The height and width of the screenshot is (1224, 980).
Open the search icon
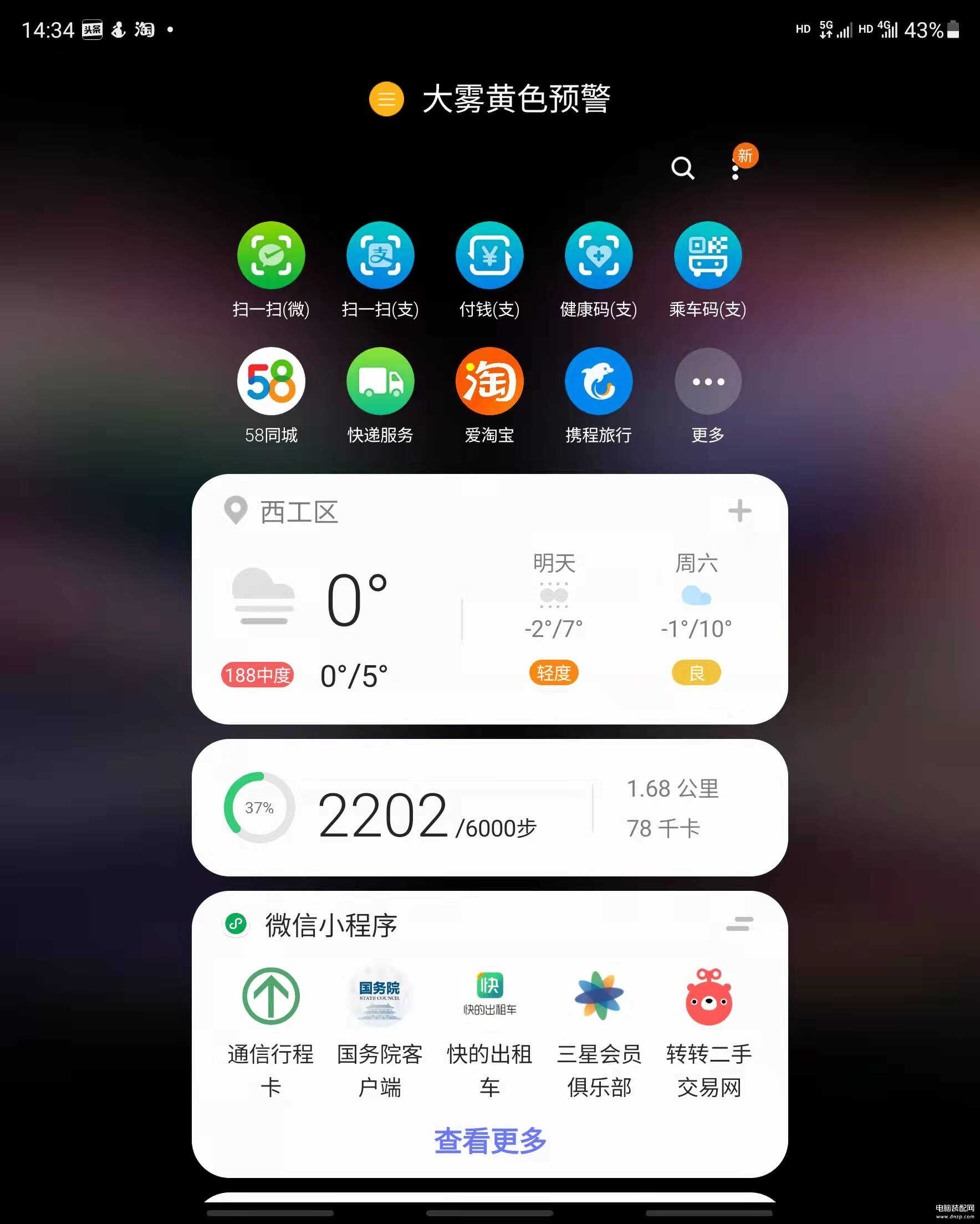coord(682,169)
